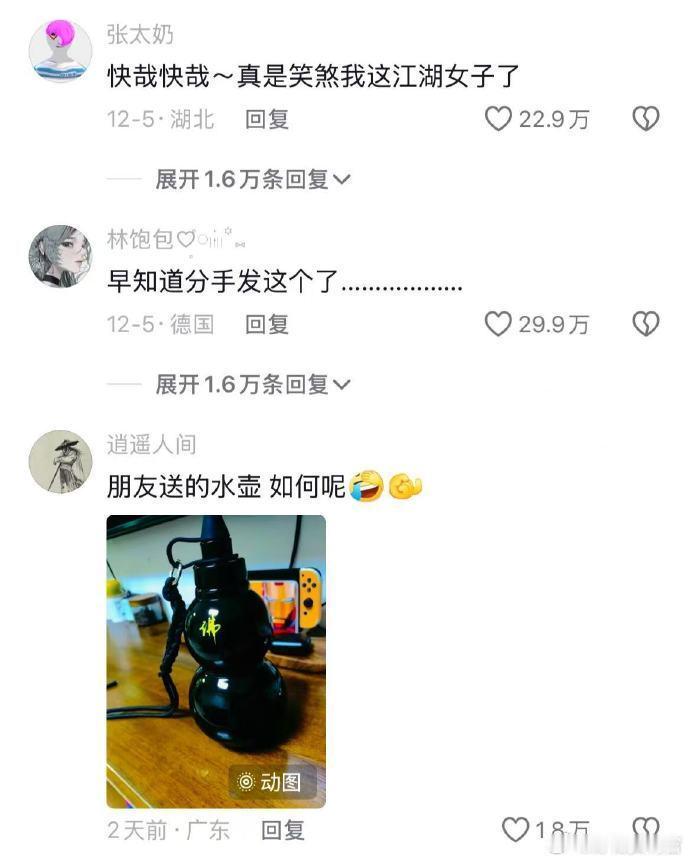Like 张太奶's comment
690x862 pixels.
(x=498, y=119)
